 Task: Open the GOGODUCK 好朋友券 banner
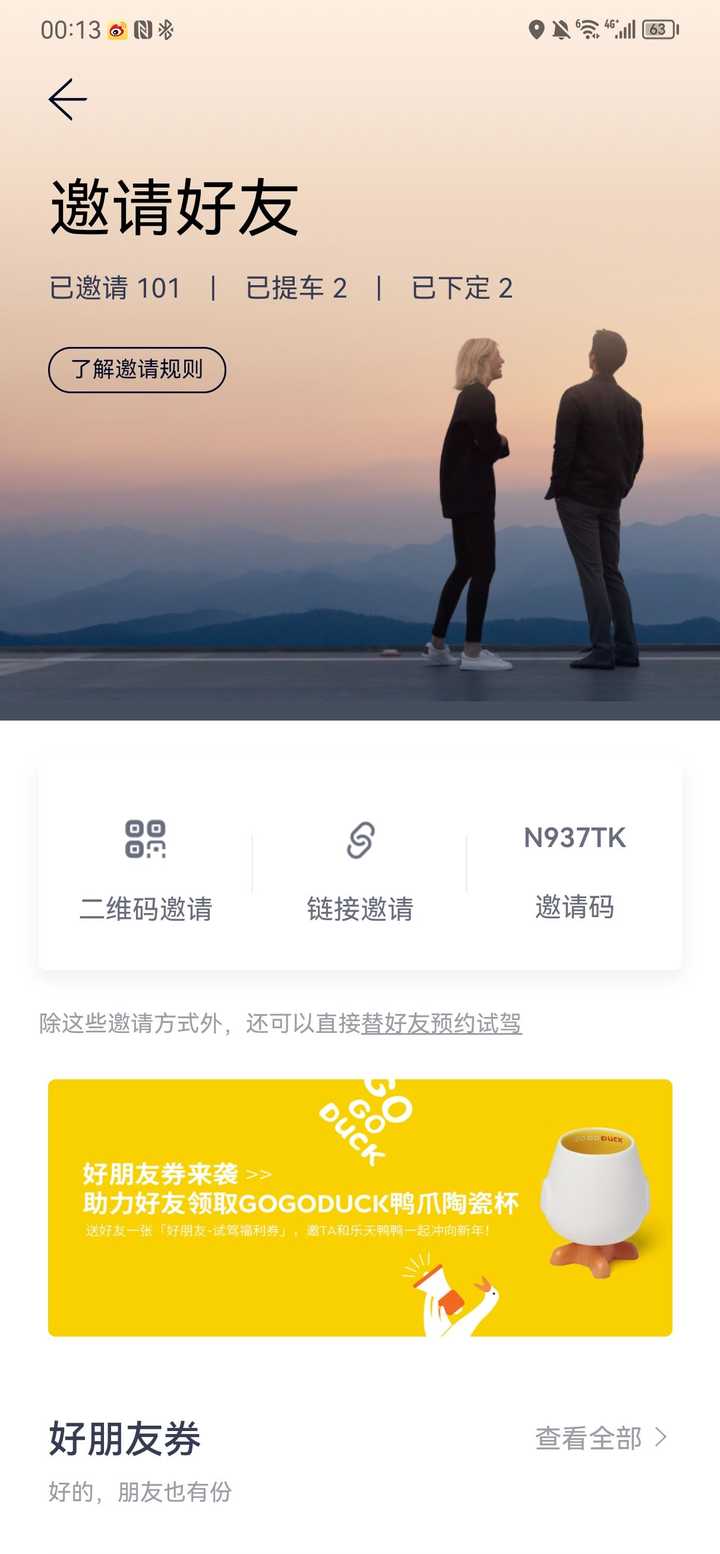tap(360, 1207)
